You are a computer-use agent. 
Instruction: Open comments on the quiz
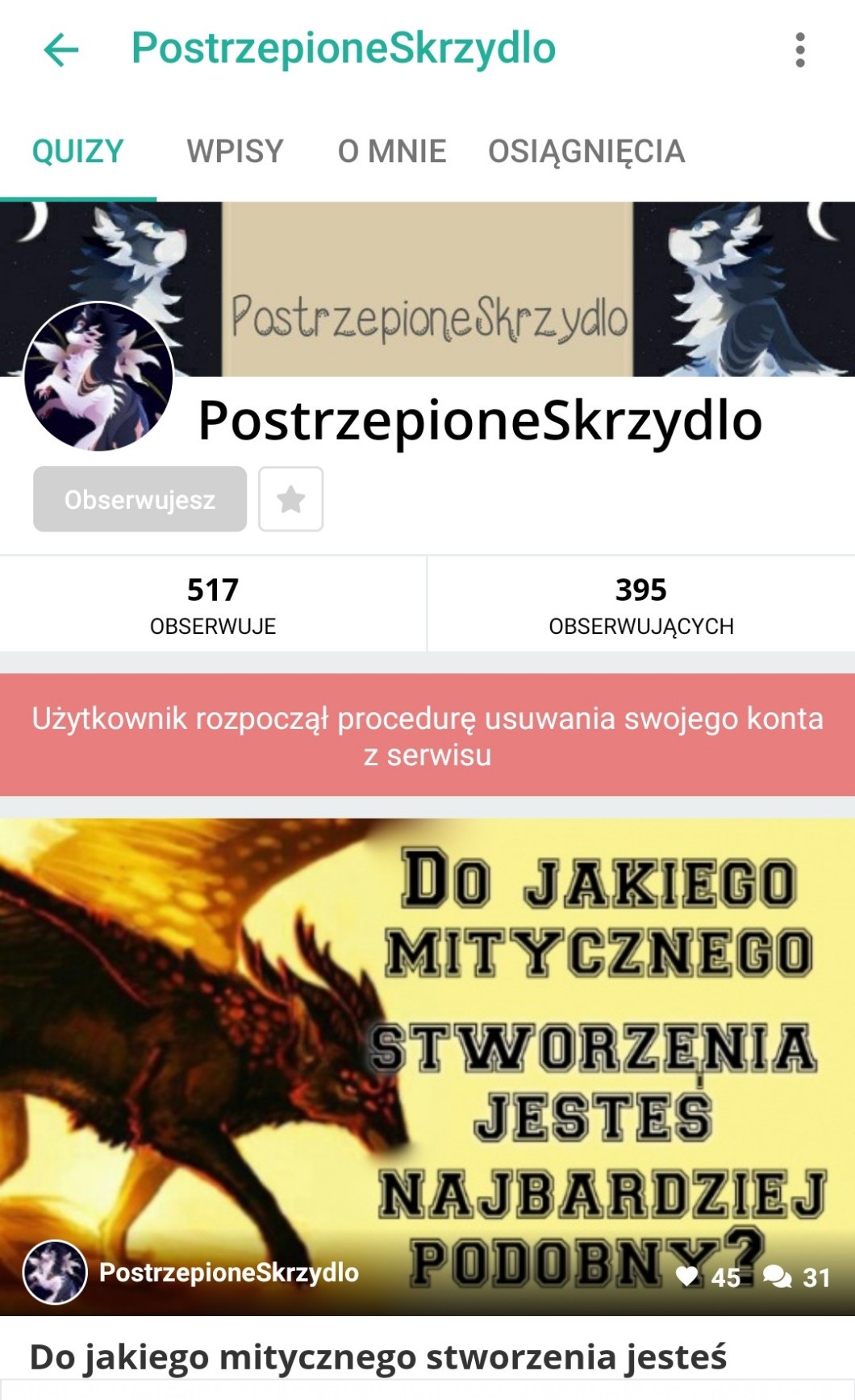coord(778,1277)
